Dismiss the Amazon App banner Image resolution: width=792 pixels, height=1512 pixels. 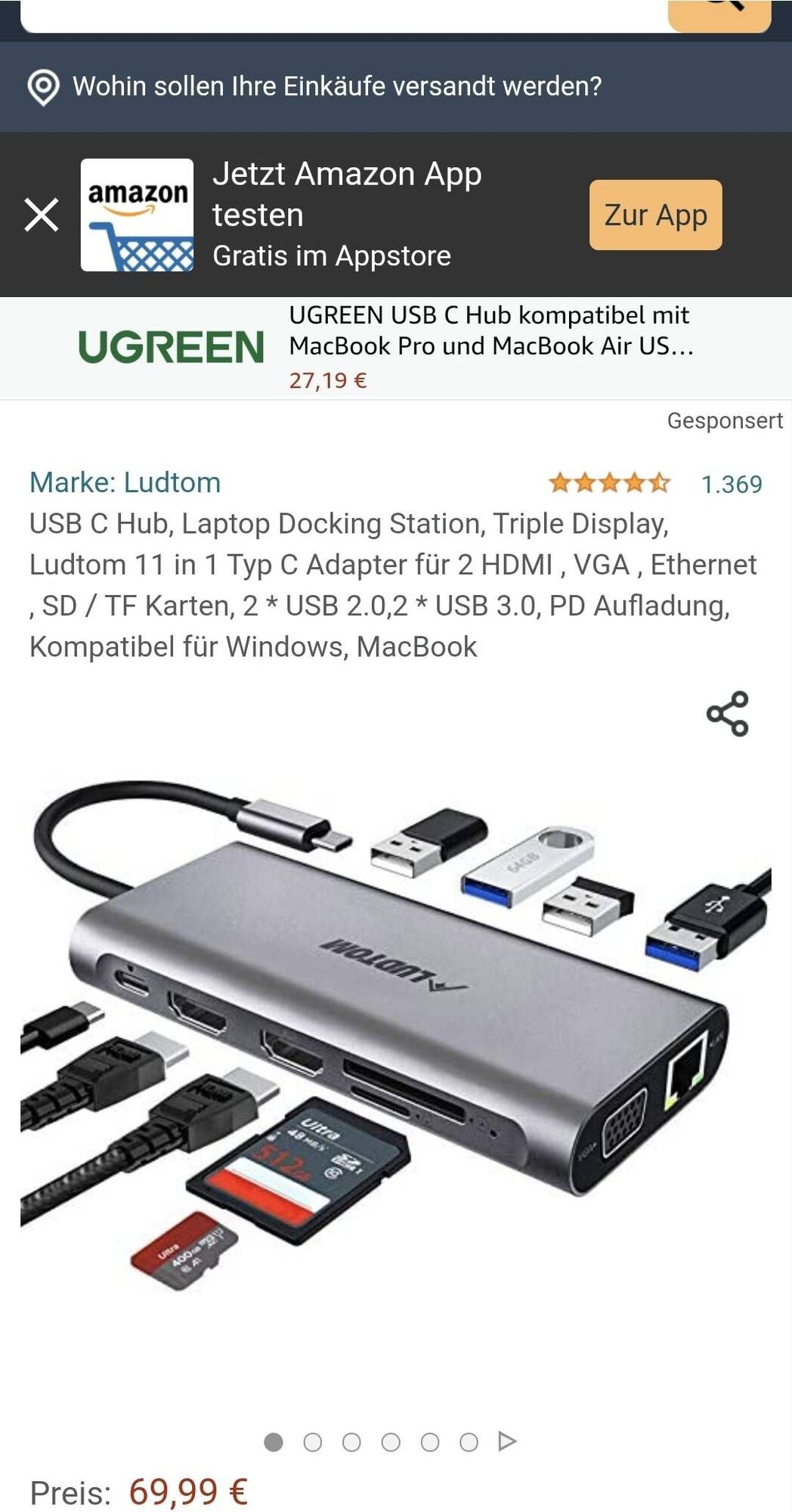42,215
